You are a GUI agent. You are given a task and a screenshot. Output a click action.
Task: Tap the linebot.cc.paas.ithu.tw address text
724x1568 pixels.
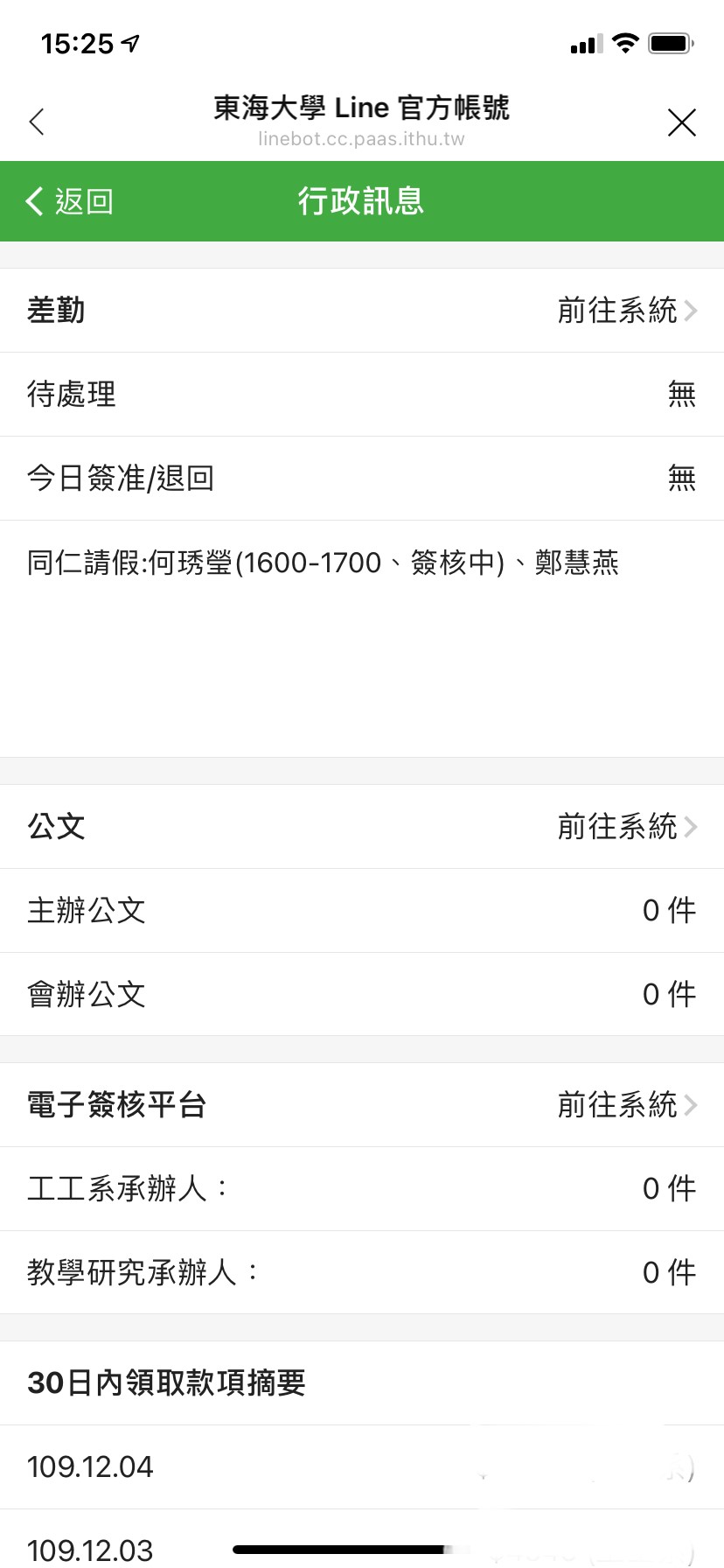tap(362, 139)
